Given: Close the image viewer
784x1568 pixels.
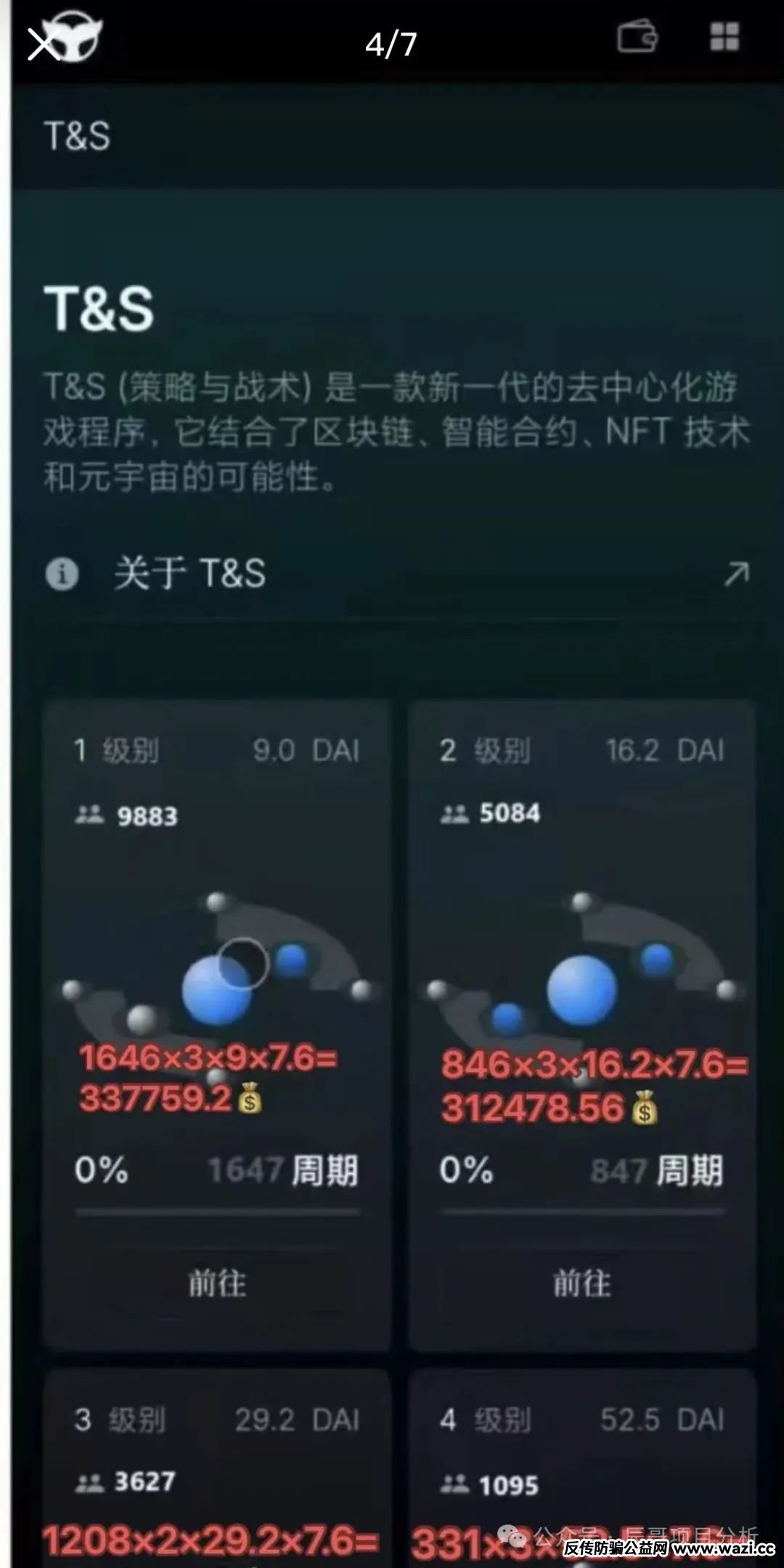Looking at the screenshot, I should pos(44,45).
